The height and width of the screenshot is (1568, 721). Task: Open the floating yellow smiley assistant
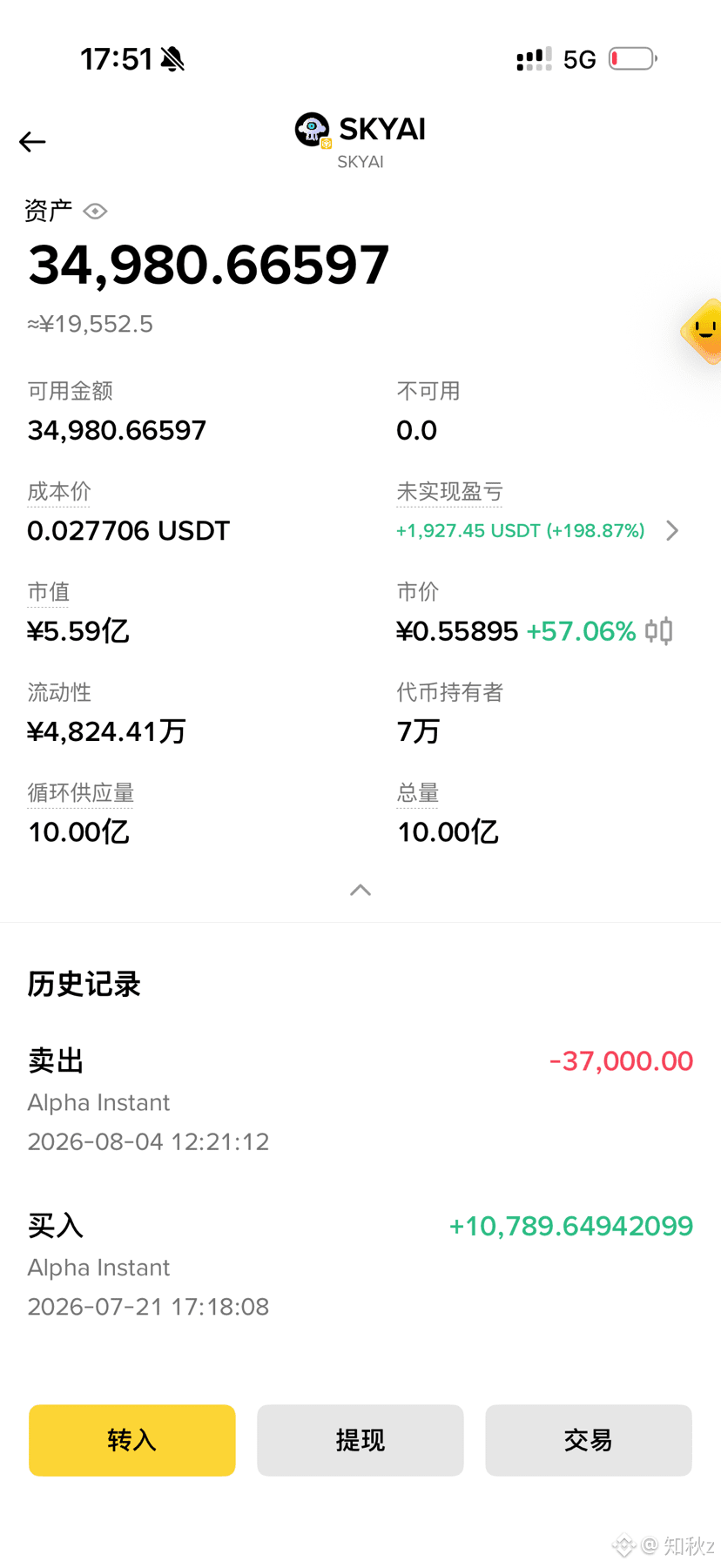(702, 331)
